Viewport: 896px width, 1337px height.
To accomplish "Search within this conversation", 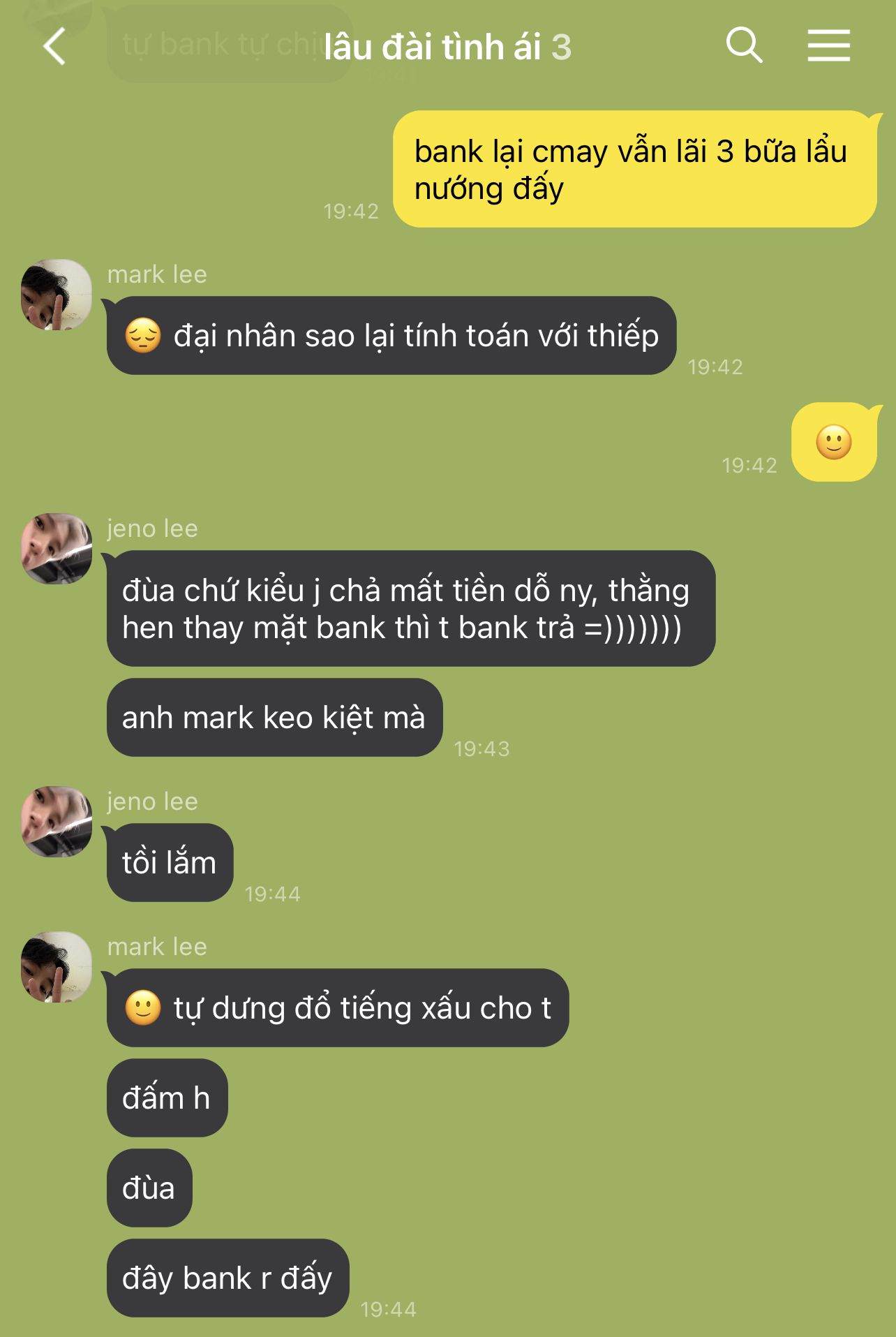I will coord(744,46).
